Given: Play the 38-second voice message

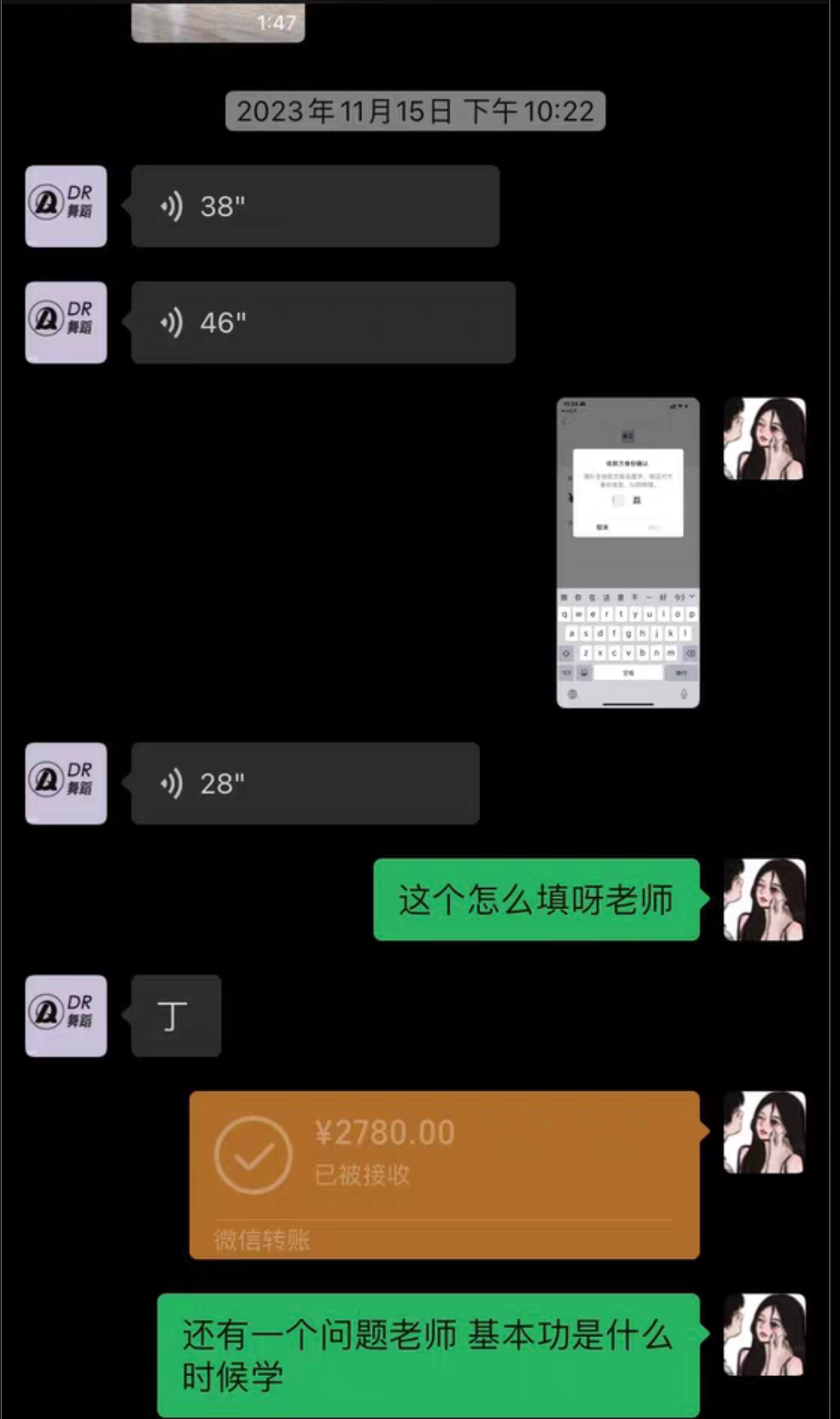Looking at the screenshot, I should [x=314, y=207].
